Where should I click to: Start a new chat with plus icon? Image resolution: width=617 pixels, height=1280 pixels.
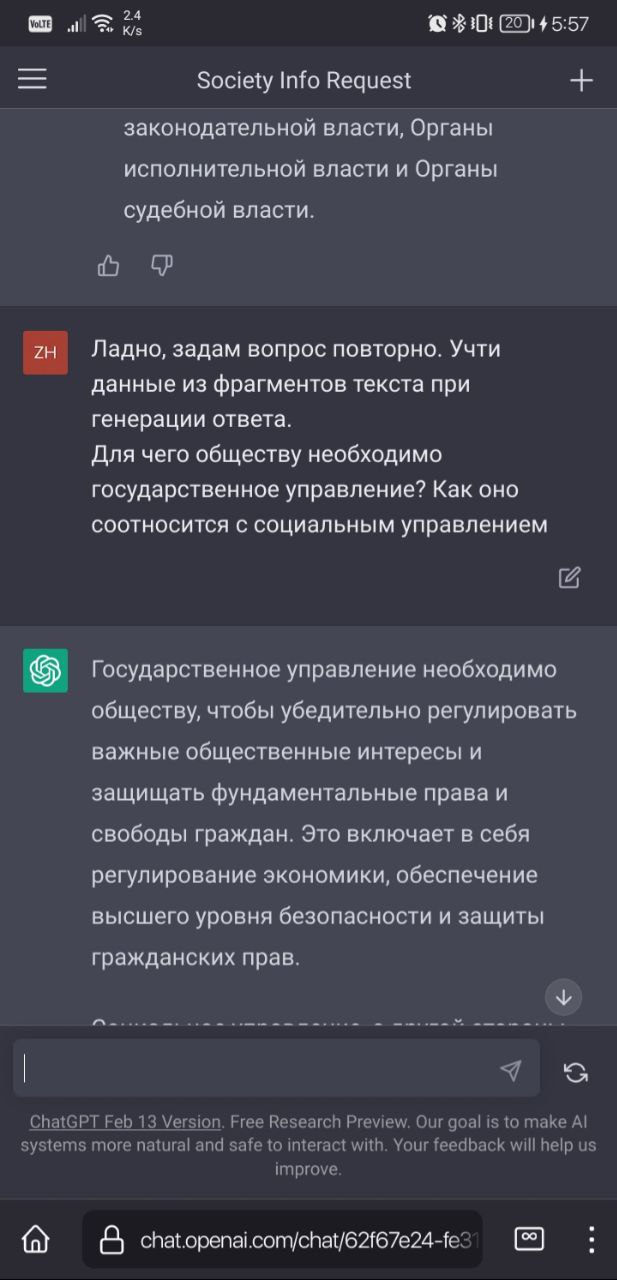pos(581,81)
